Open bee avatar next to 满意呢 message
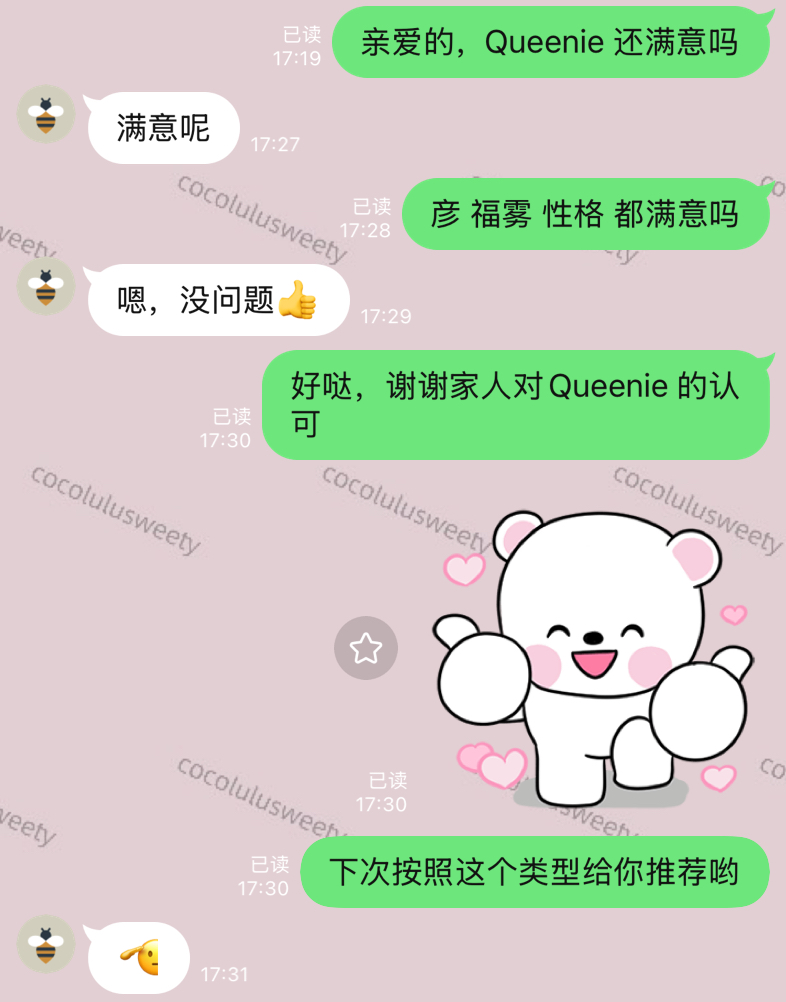Screen dimensions: 786x1002 click(46, 114)
